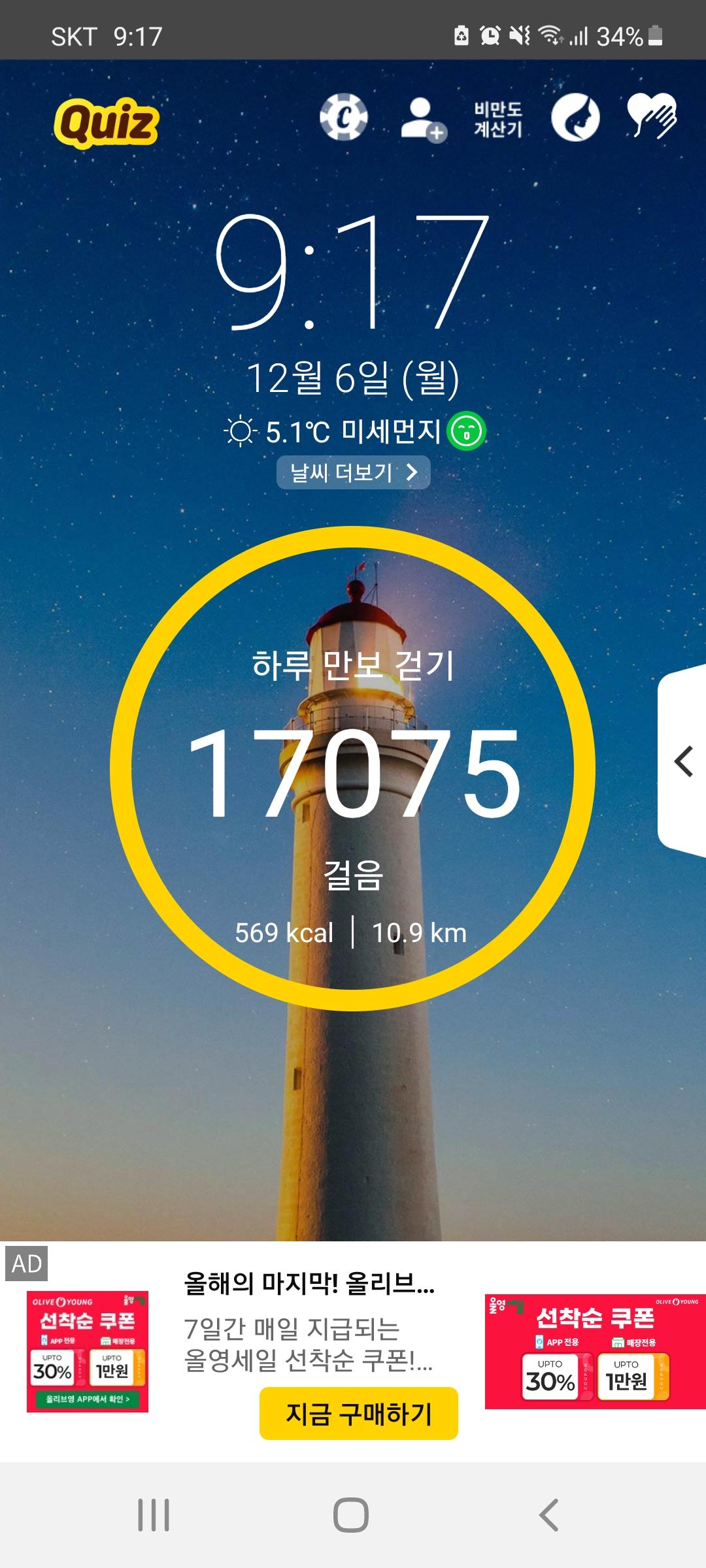The width and height of the screenshot is (706, 1568).
Task: Expand the side panel arrow handle
Action: pos(683,762)
